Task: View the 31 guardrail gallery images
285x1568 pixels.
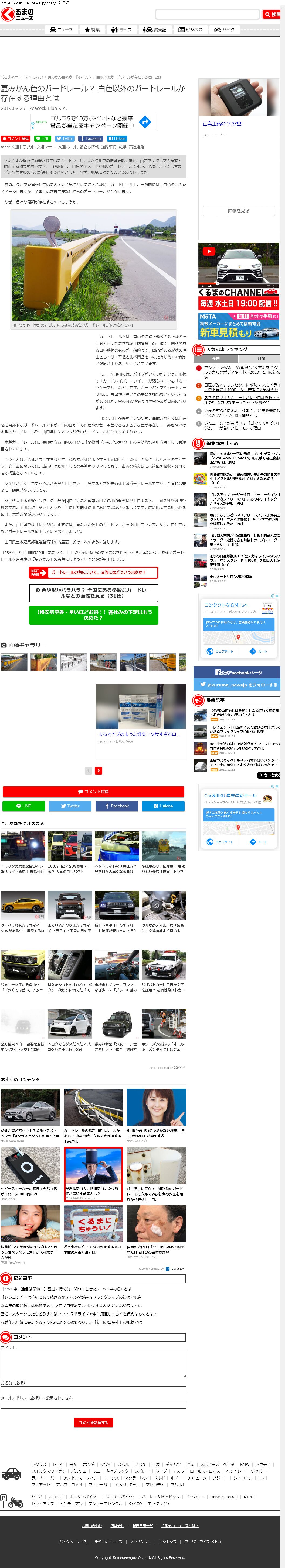Action: pos(93,593)
